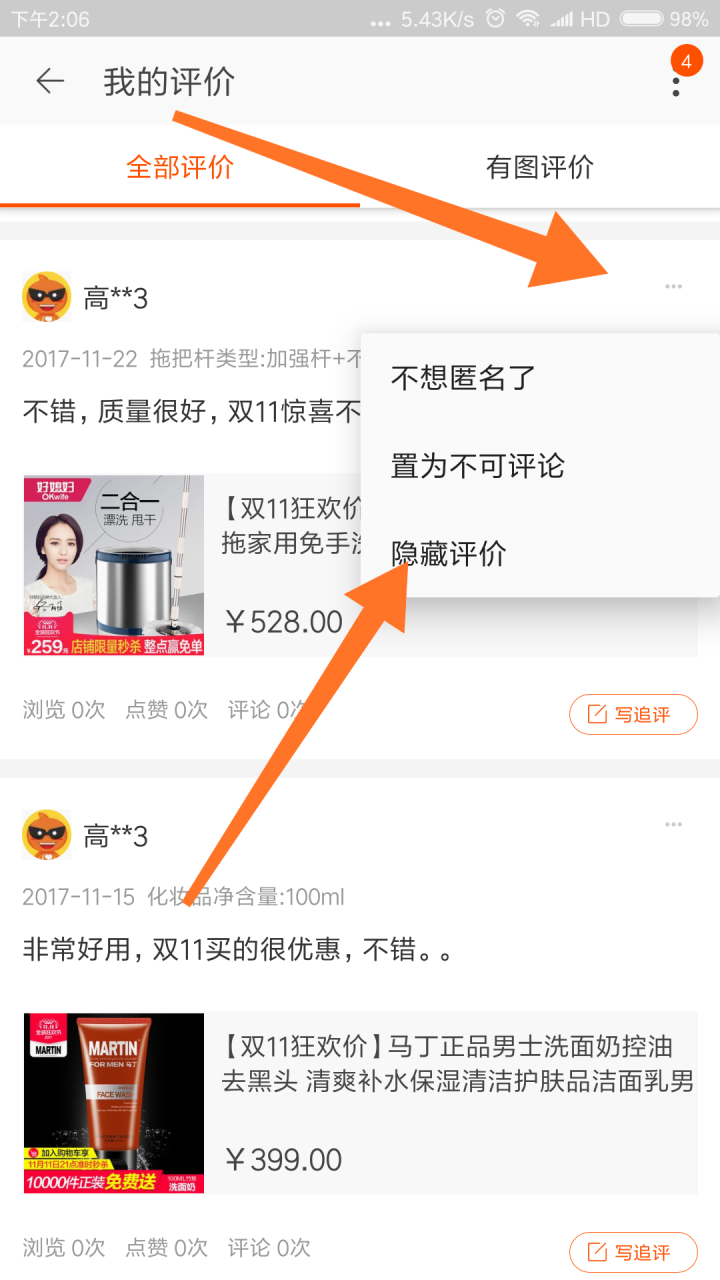Open the top-right overflow menu

click(x=676, y=82)
